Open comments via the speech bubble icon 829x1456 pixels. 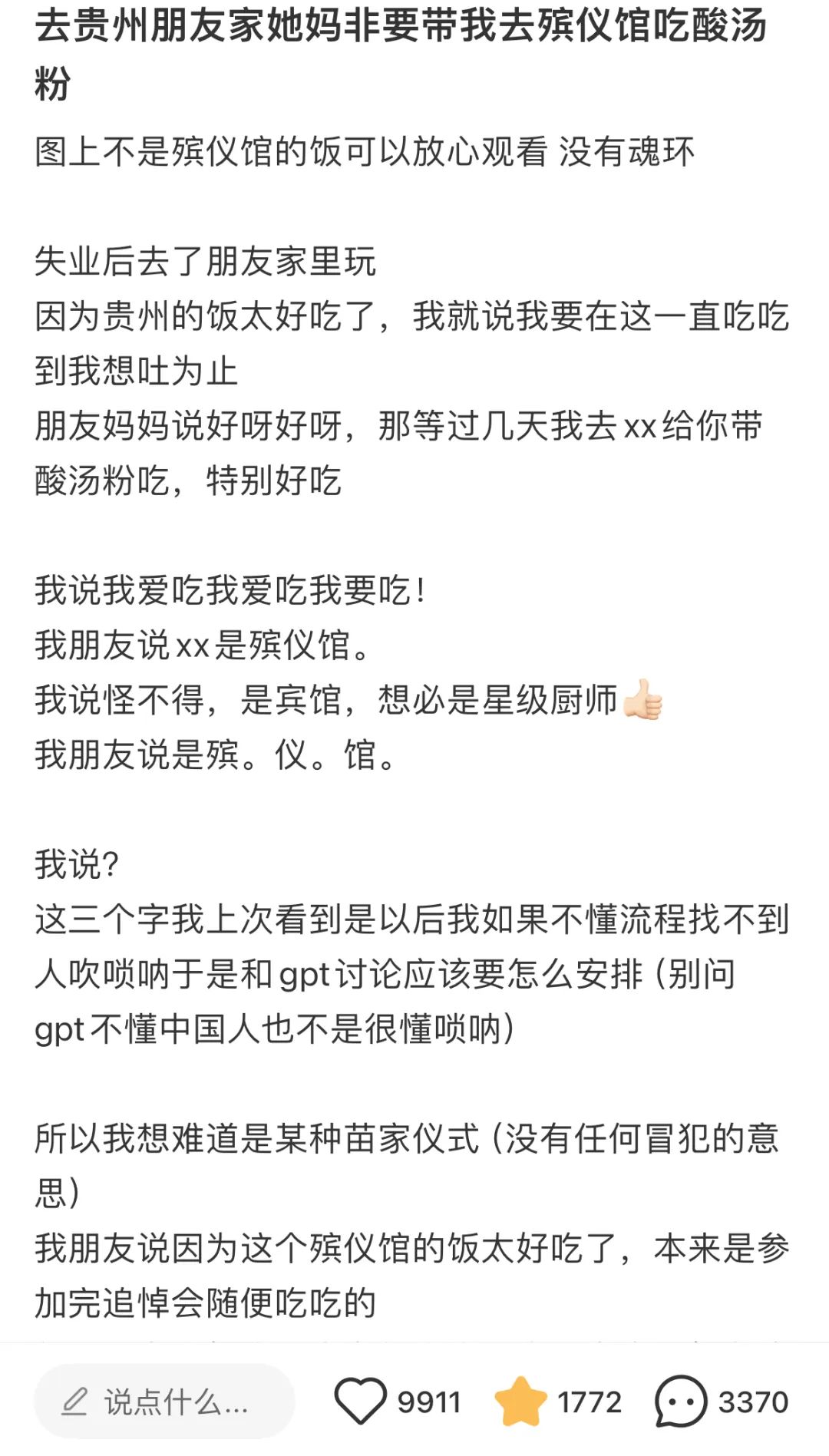click(x=680, y=1402)
